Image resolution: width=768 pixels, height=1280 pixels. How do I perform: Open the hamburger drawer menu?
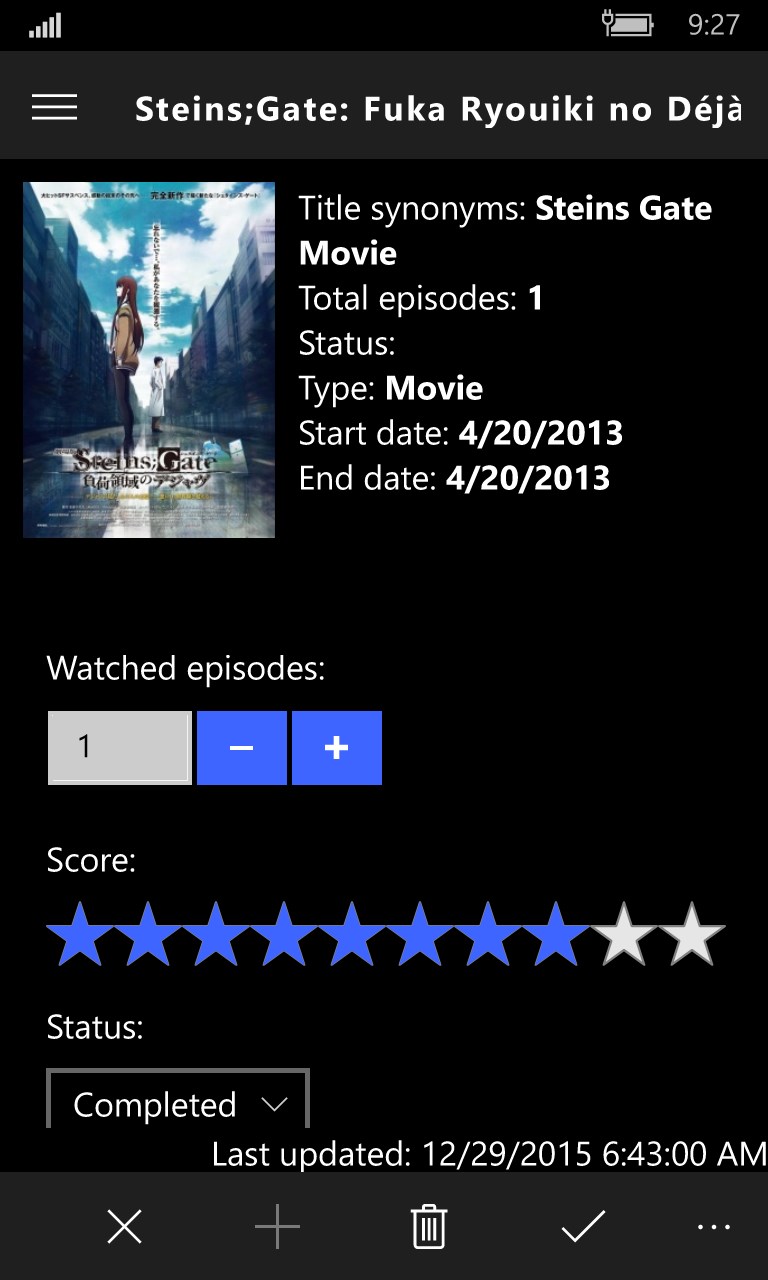[x=54, y=107]
